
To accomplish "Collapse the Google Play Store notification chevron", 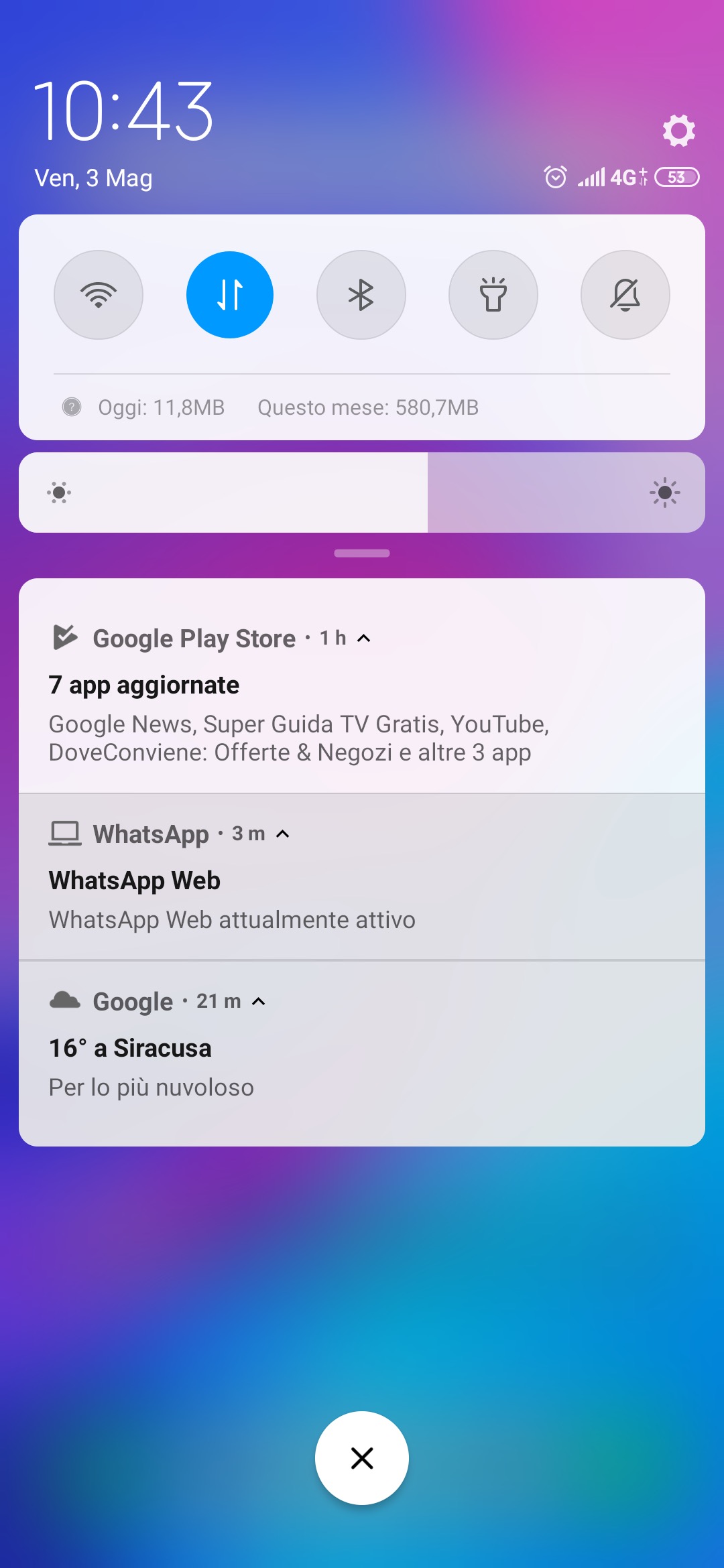I will click(x=364, y=639).
